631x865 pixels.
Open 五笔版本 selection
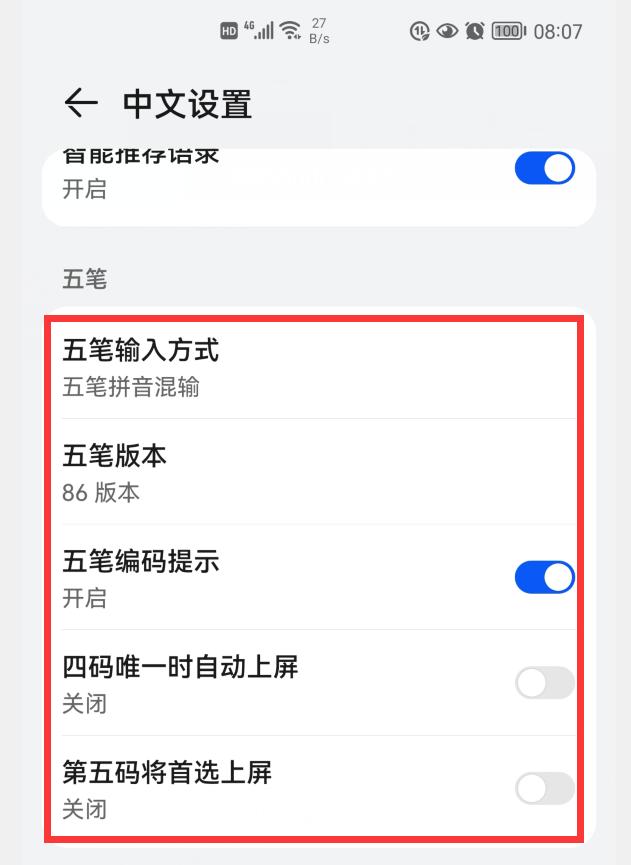click(300, 472)
